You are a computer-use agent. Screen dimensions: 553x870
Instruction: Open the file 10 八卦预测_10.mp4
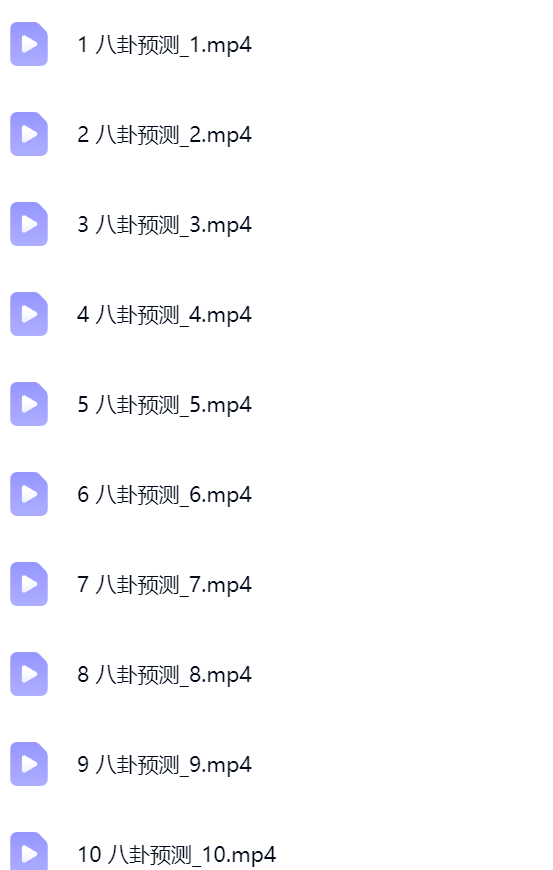point(176,854)
